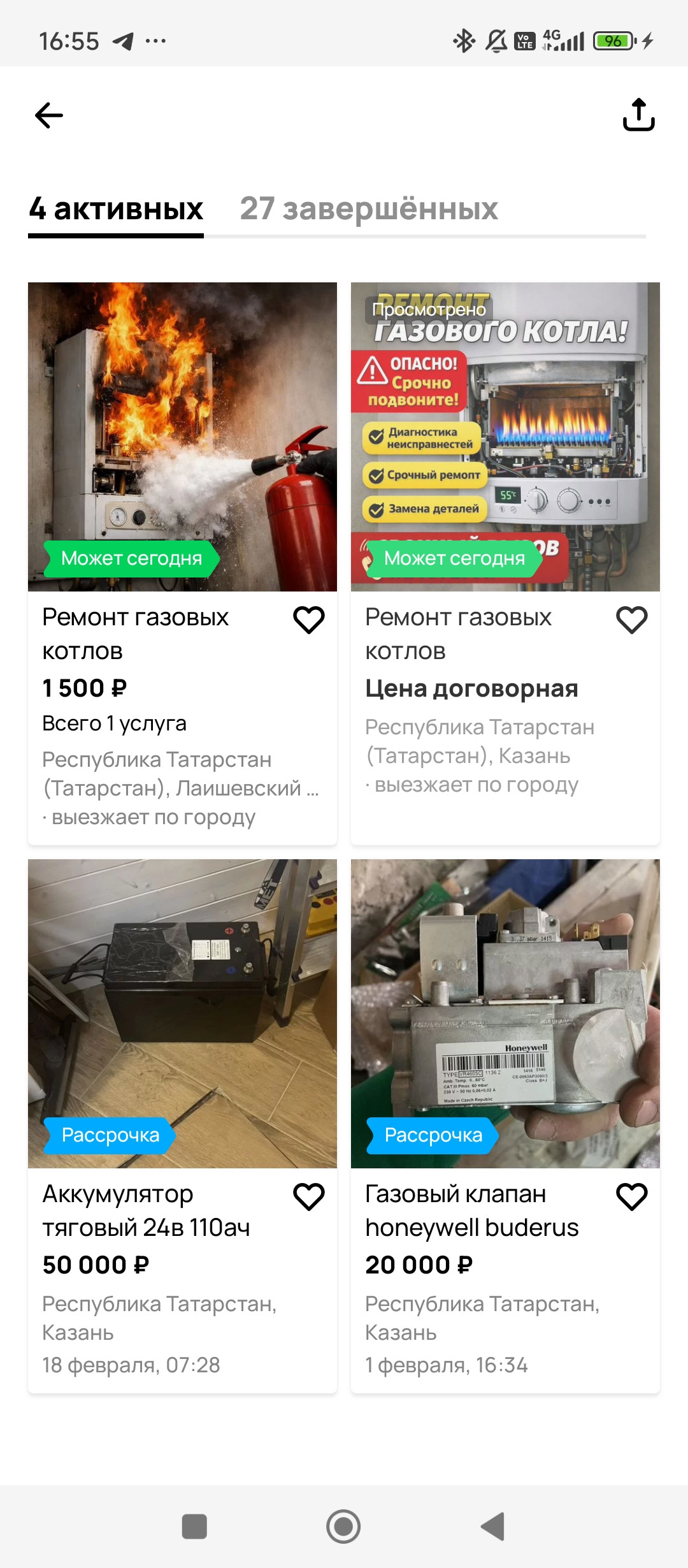
Task: Open the Цена договорная boiler repair listing
Action: pyautogui.click(x=505, y=437)
